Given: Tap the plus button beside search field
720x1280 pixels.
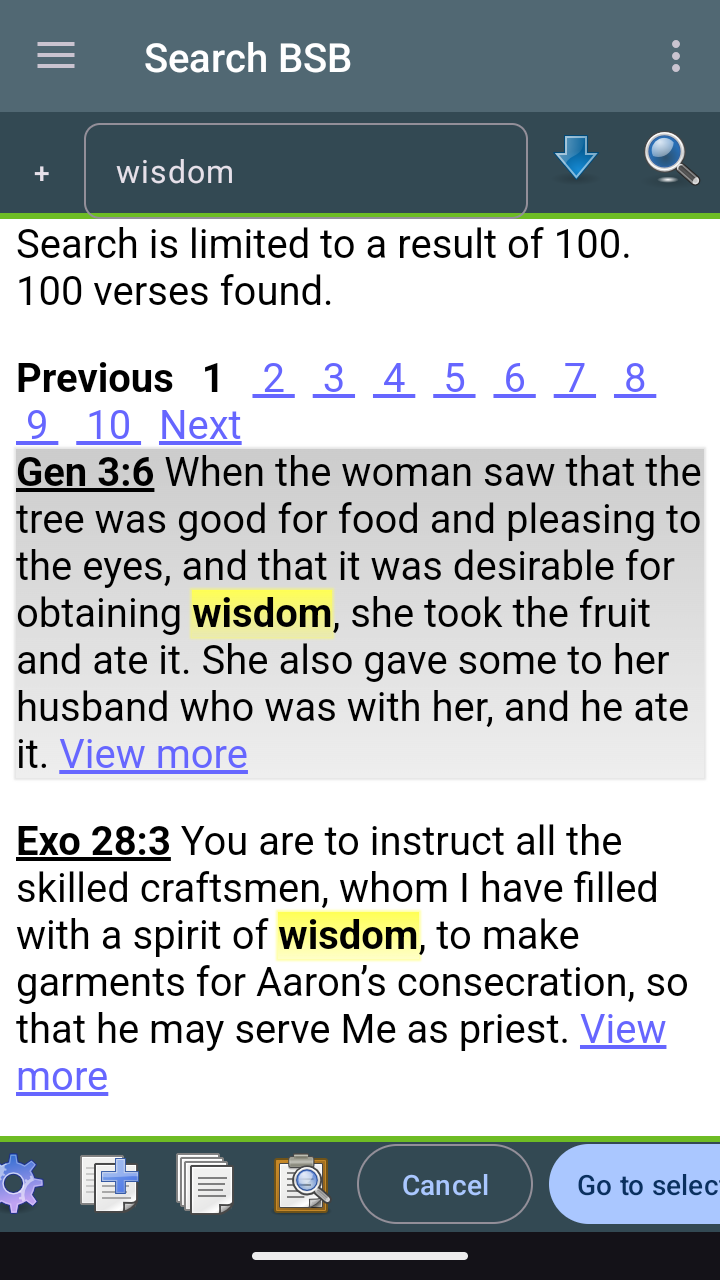Looking at the screenshot, I should point(41,174).
